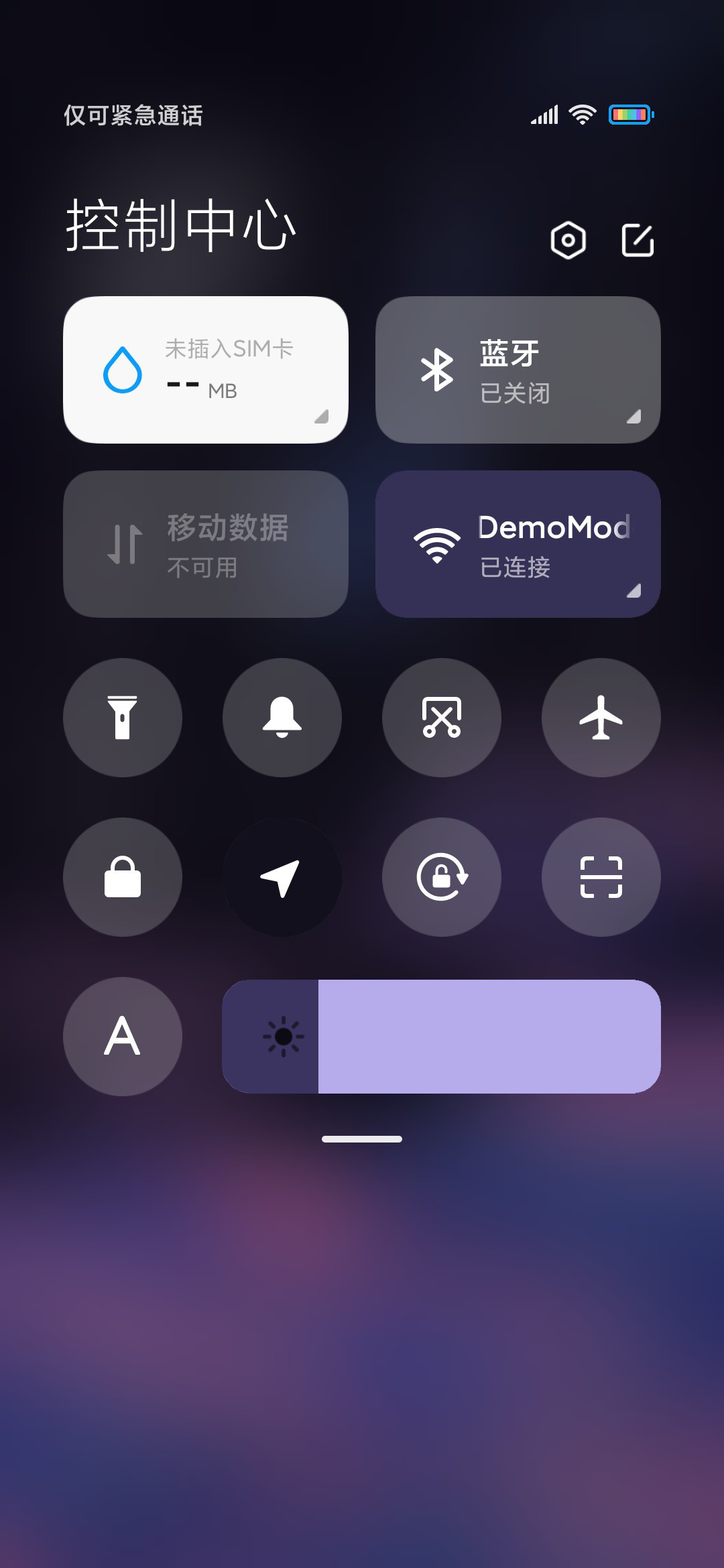Open the scanner button
Screen dimensions: 724x1568
point(601,877)
